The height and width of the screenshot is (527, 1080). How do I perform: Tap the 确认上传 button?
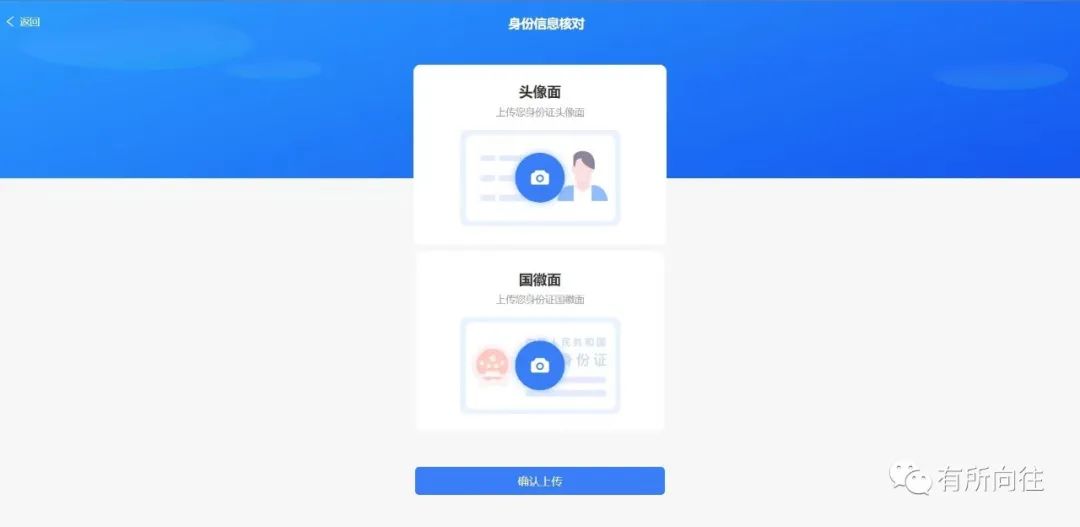click(x=540, y=481)
